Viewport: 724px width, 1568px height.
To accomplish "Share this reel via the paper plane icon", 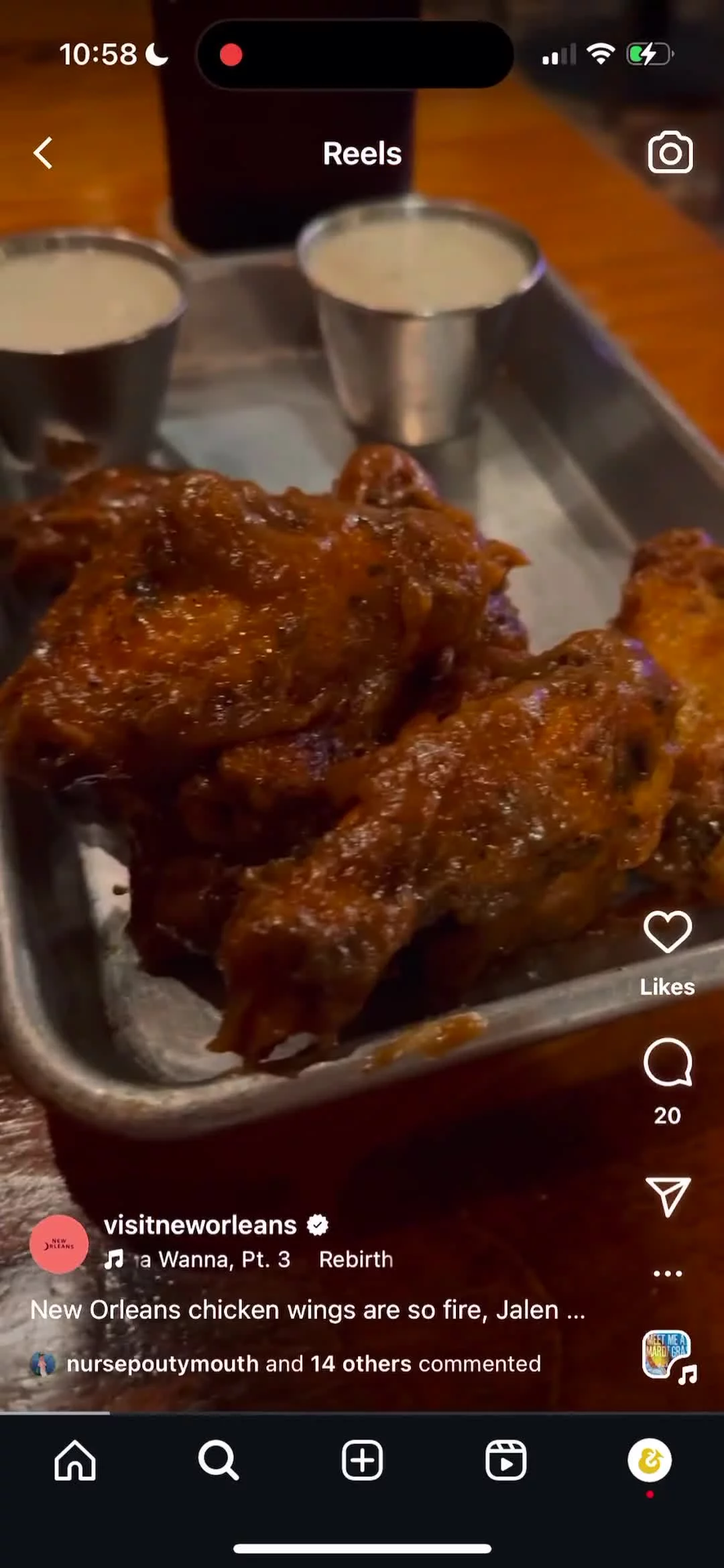I will click(x=667, y=1197).
